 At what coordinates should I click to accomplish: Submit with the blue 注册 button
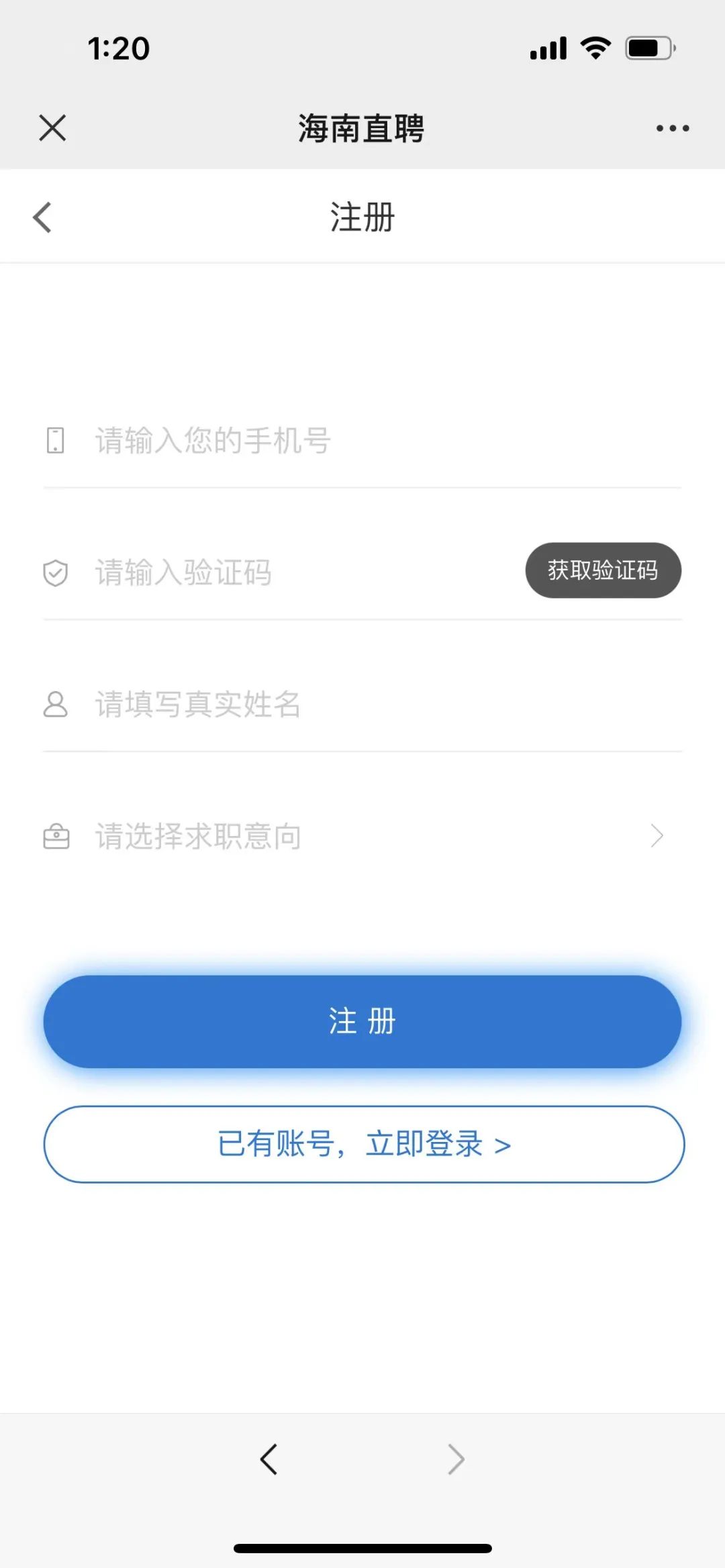pyautogui.click(x=362, y=1021)
